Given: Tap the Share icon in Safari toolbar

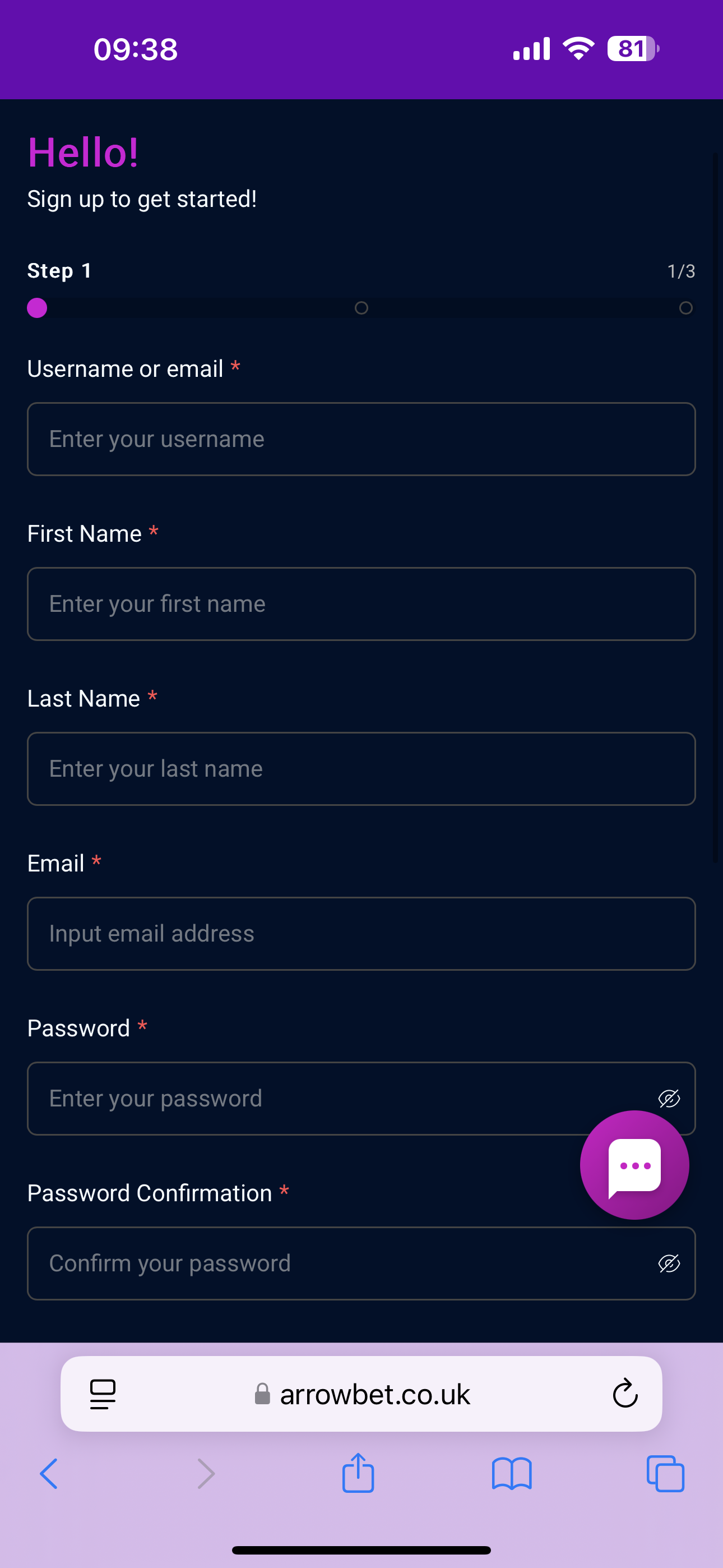Looking at the screenshot, I should [358, 1473].
